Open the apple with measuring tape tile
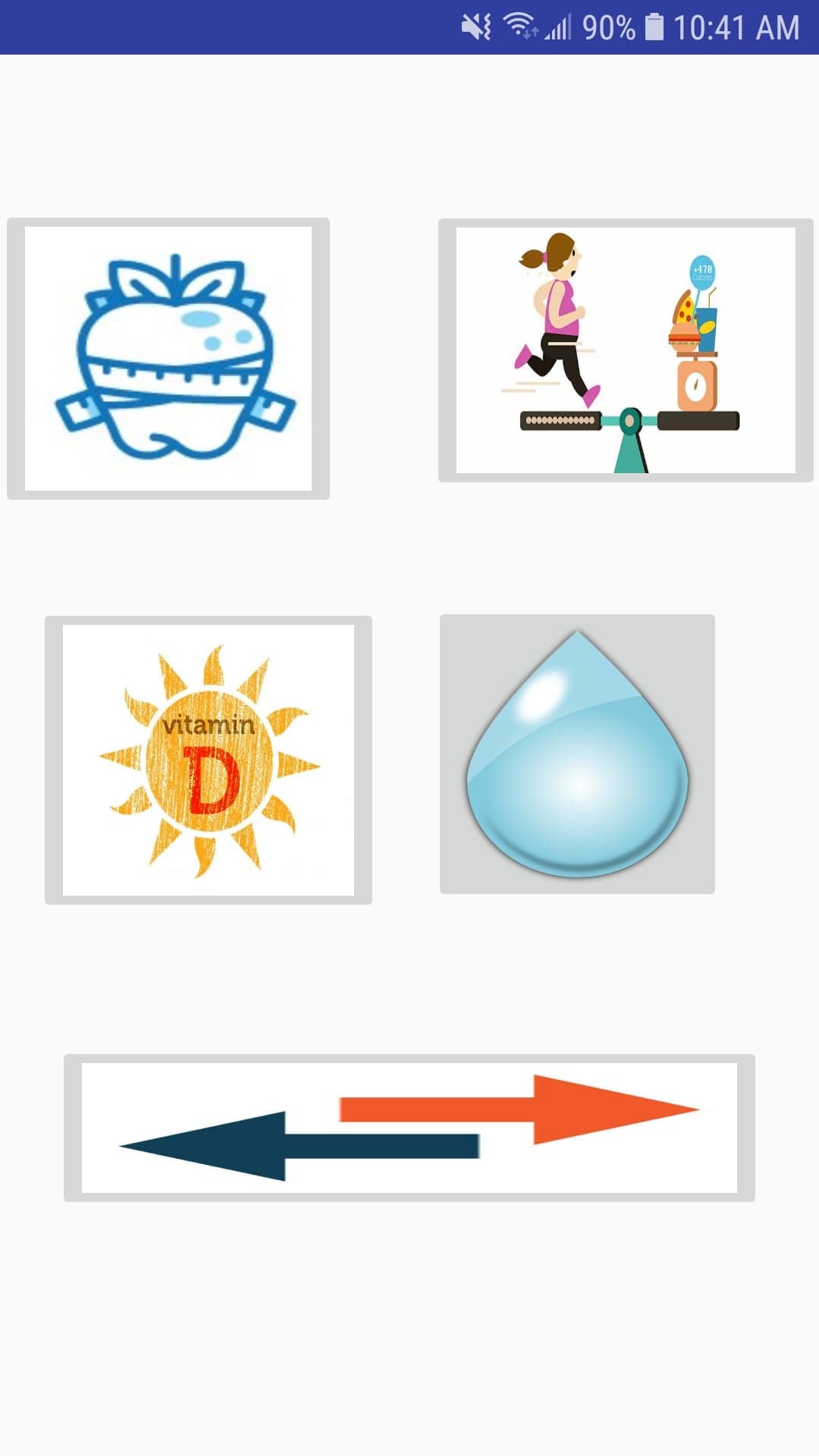 [x=168, y=358]
